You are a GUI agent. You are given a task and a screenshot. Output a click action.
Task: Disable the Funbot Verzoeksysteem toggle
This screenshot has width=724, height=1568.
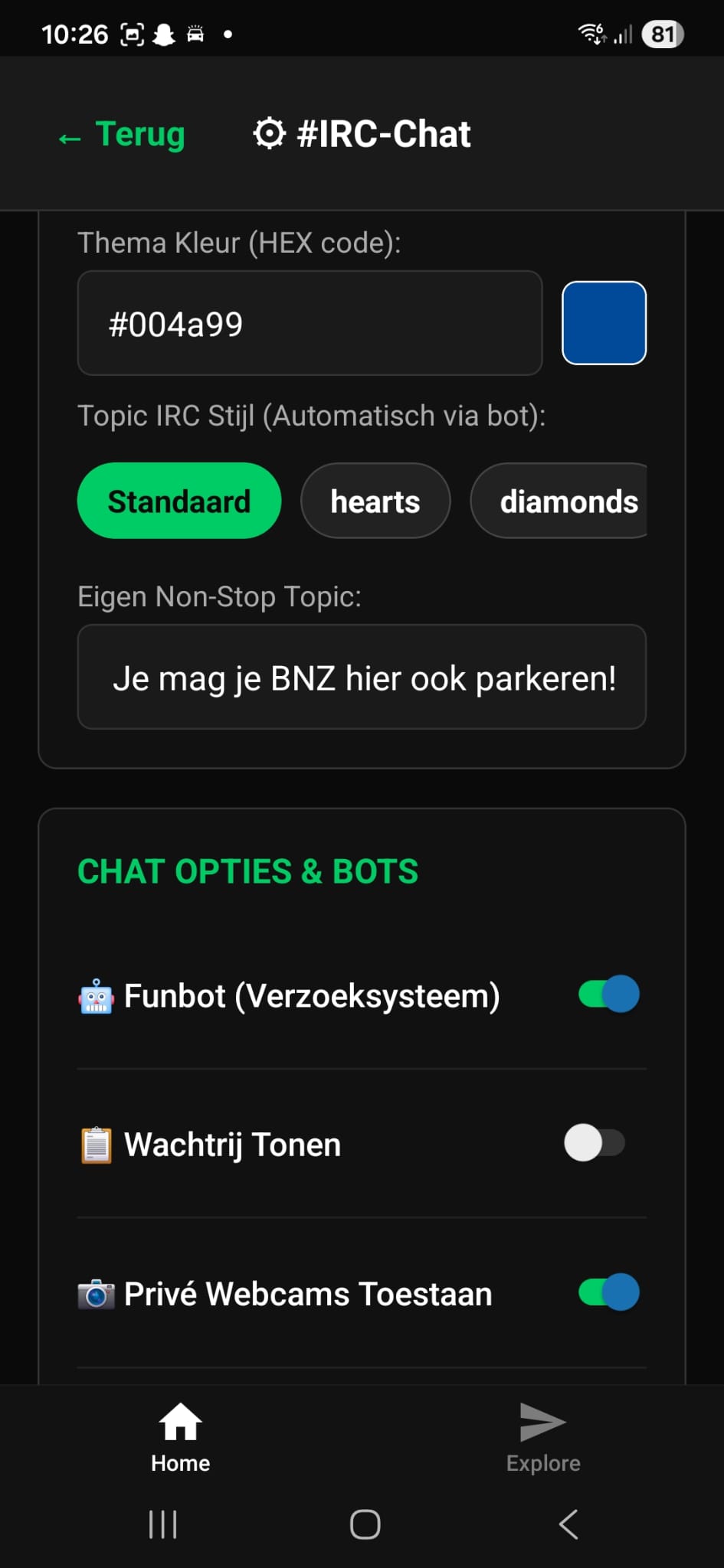[x=606, y=994]
